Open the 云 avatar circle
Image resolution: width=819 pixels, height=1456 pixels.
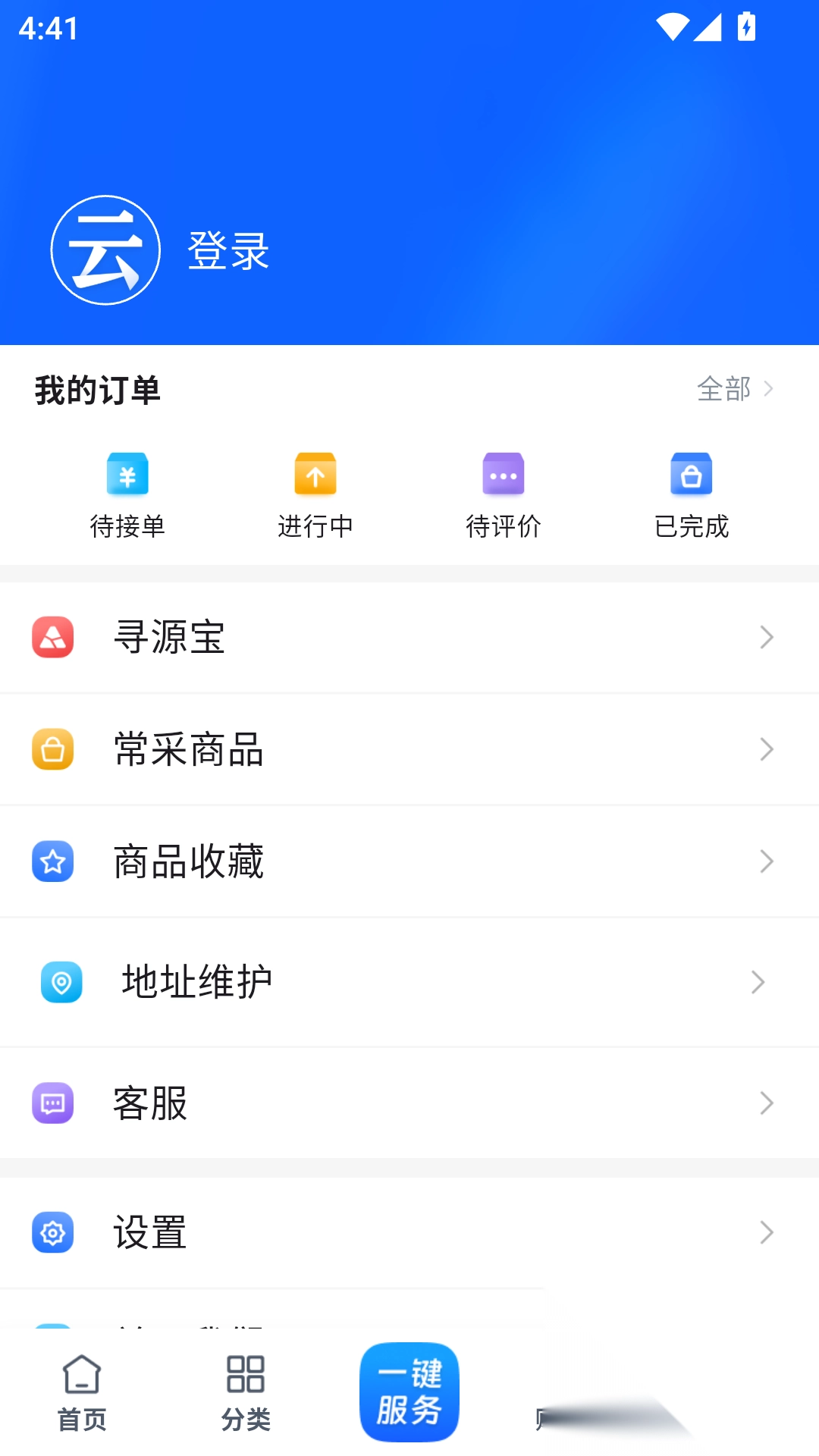[106, 248]
